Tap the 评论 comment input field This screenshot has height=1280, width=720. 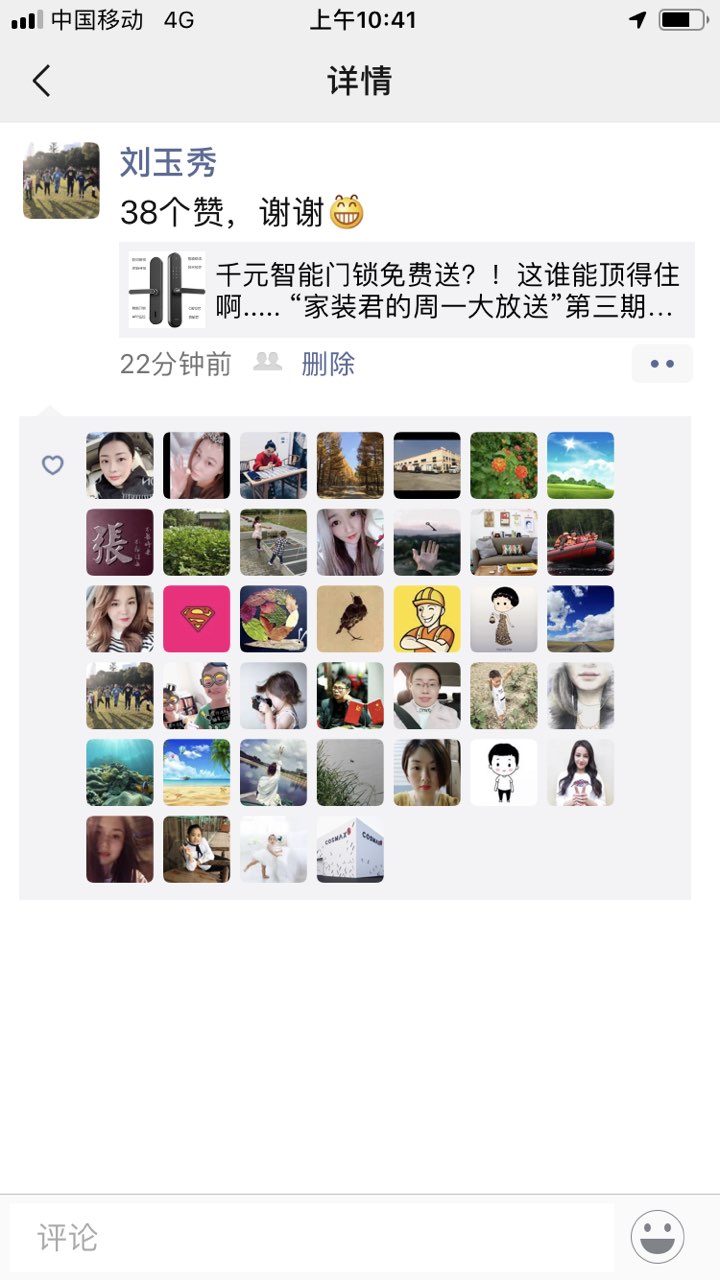[312, 1237]
